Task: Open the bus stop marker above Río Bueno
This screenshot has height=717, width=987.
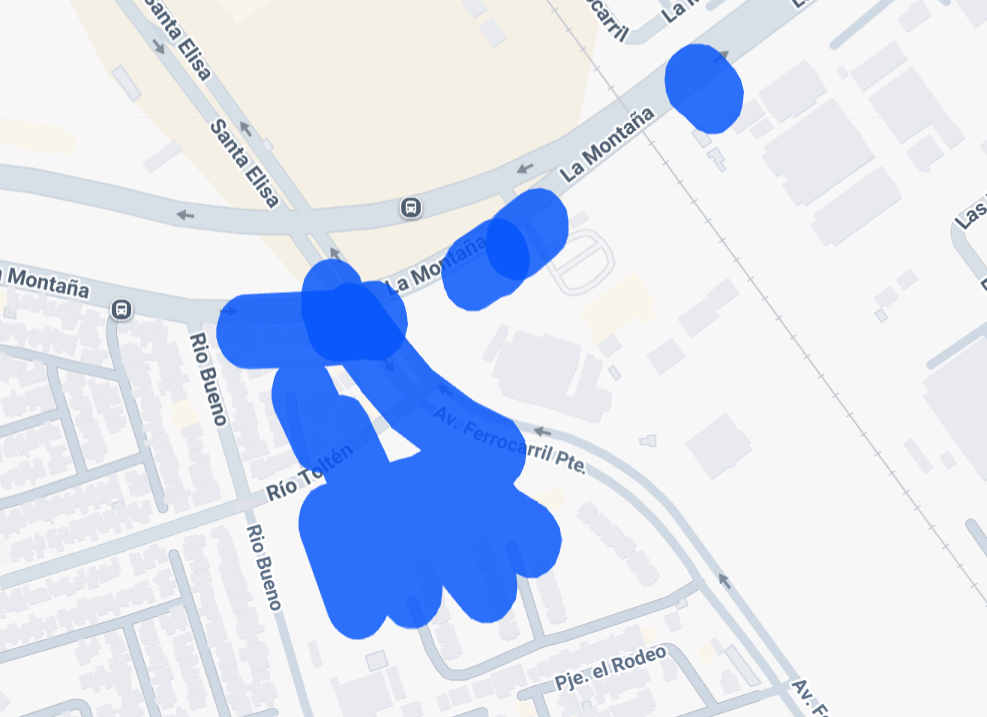Action: click(x=121, y=309)
